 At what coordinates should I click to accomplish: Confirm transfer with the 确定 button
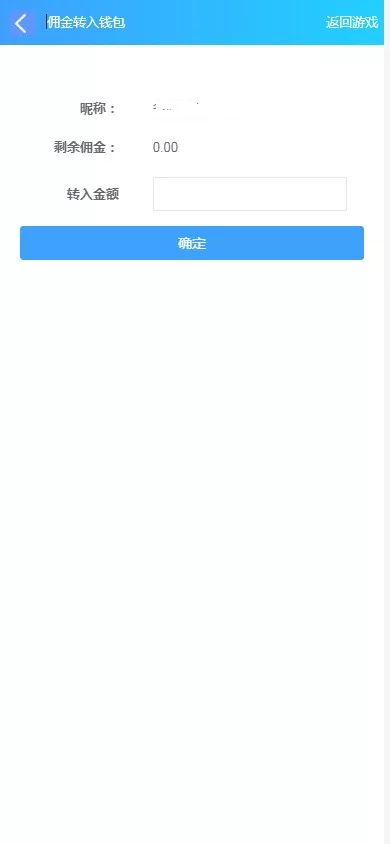point(192,243)
